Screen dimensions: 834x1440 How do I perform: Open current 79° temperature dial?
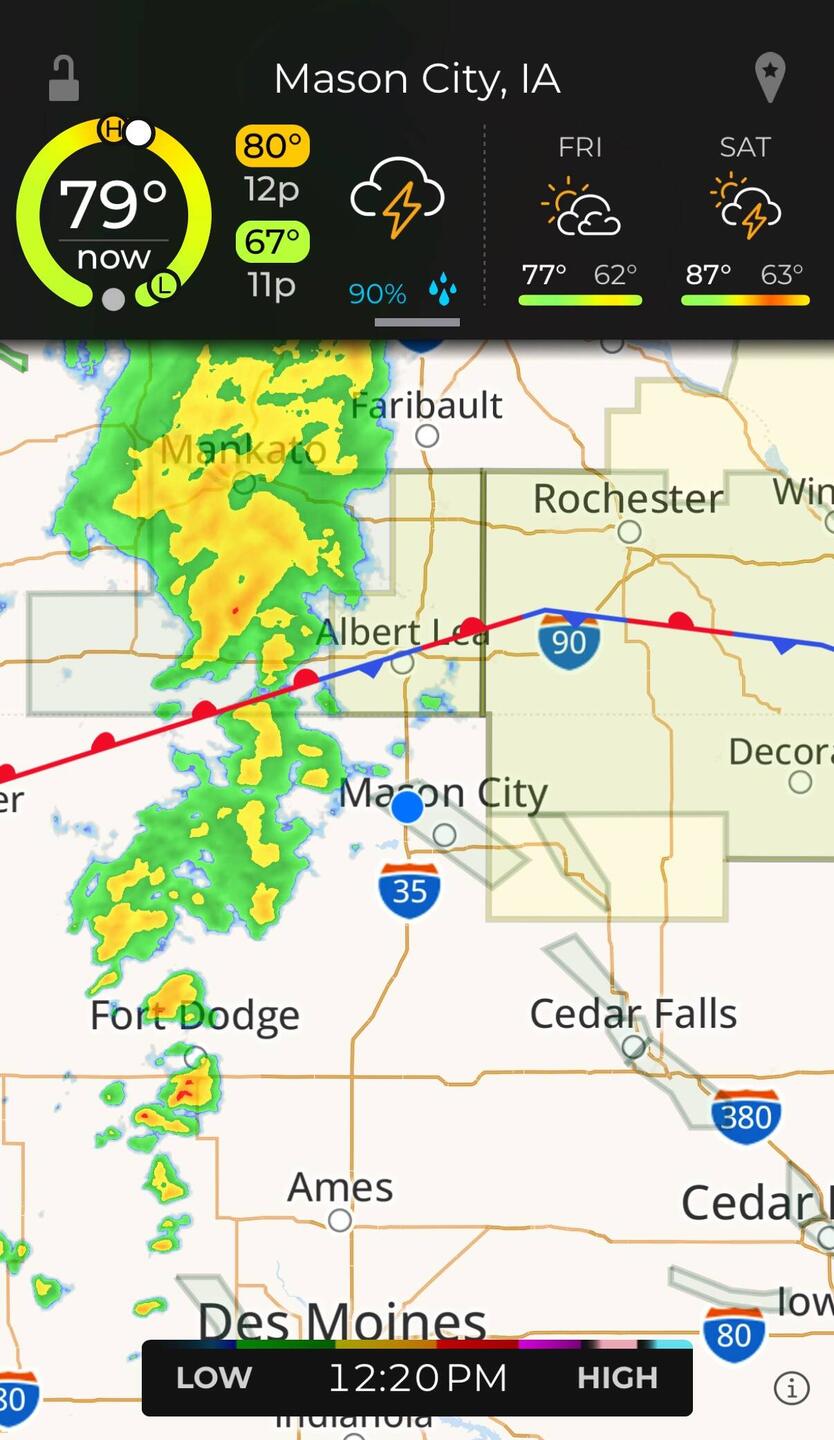click(114, 213)
